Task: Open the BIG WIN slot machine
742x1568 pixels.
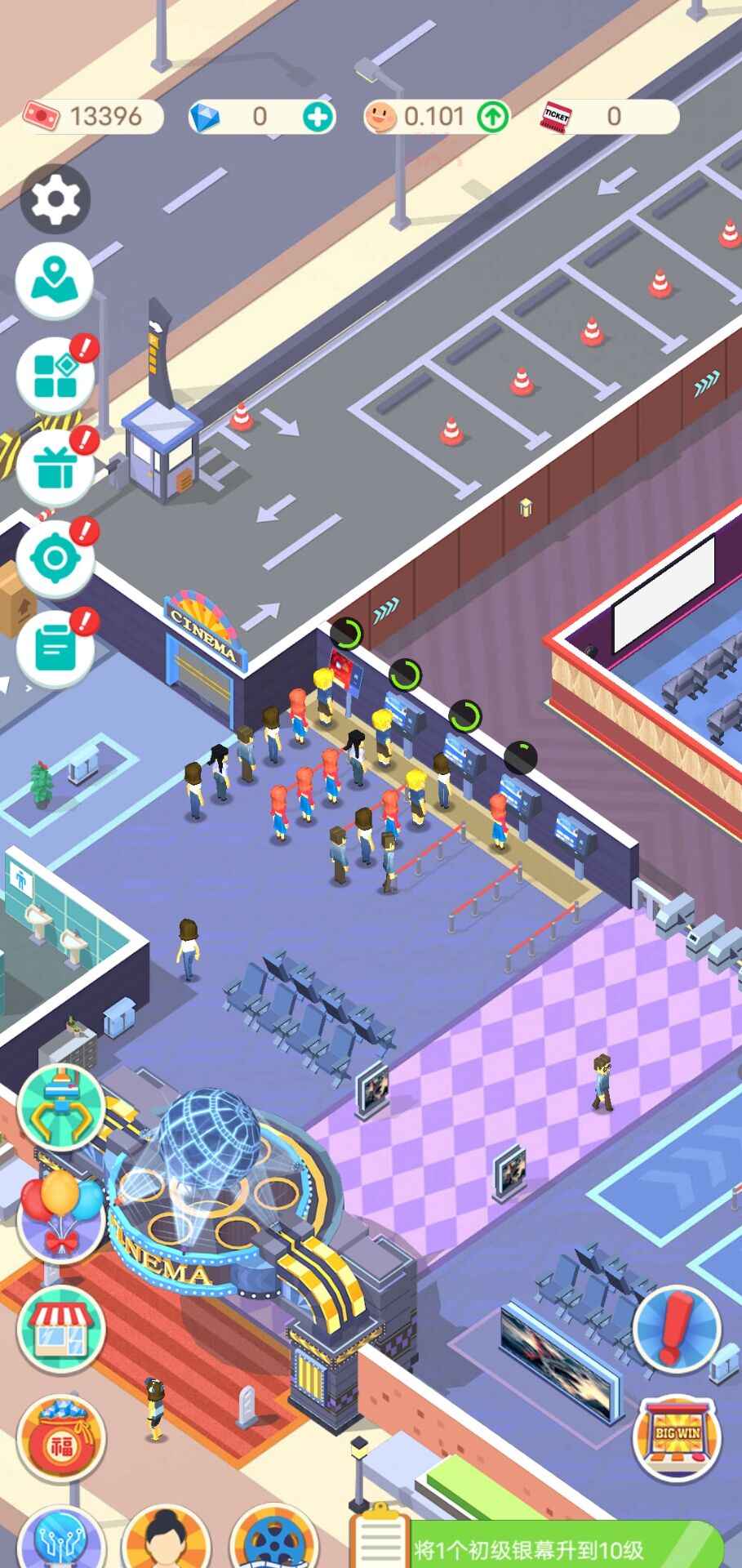Action: pos(677,1439)
